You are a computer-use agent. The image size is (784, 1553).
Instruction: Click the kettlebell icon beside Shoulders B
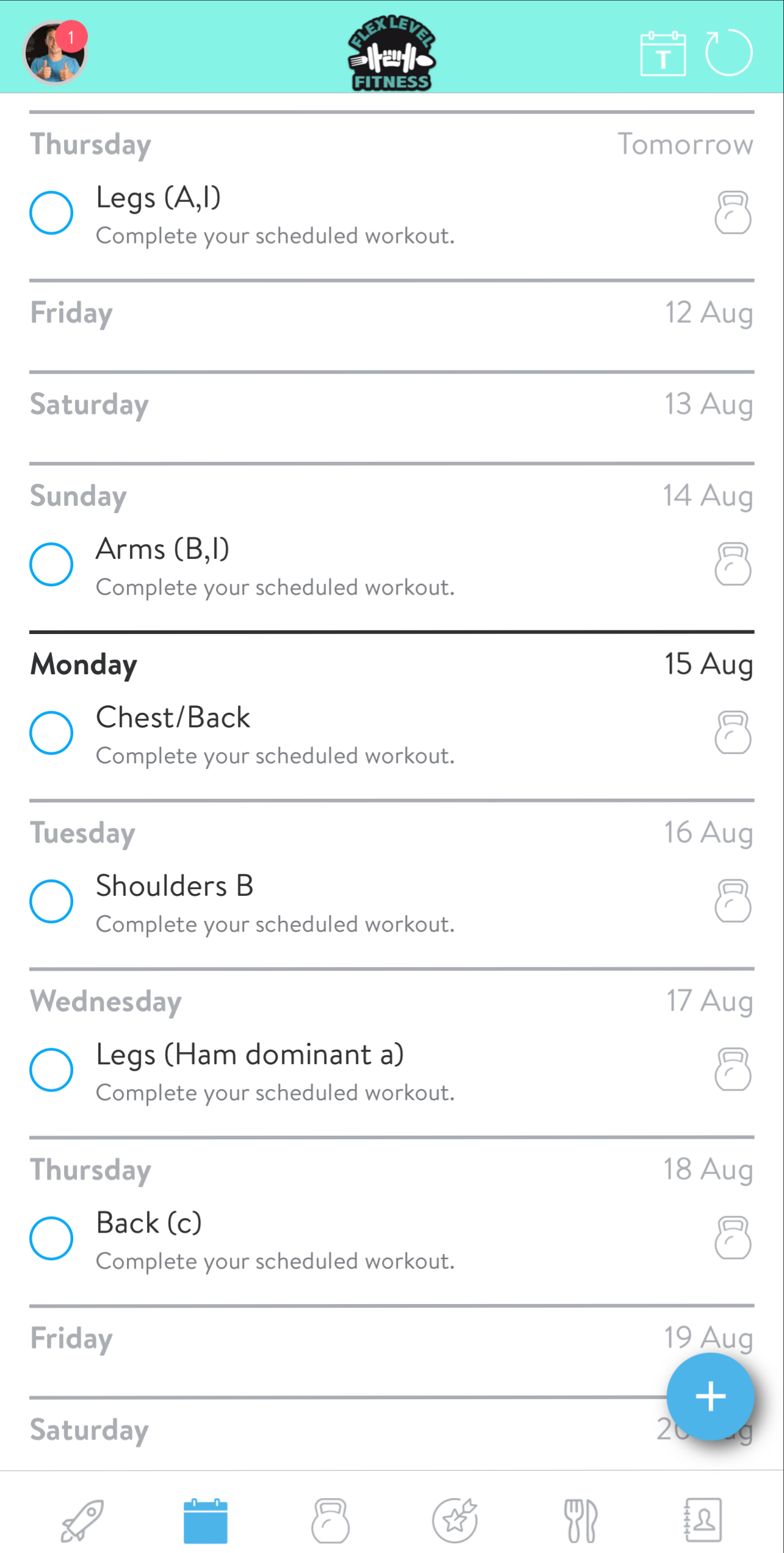tap(732, 901)
